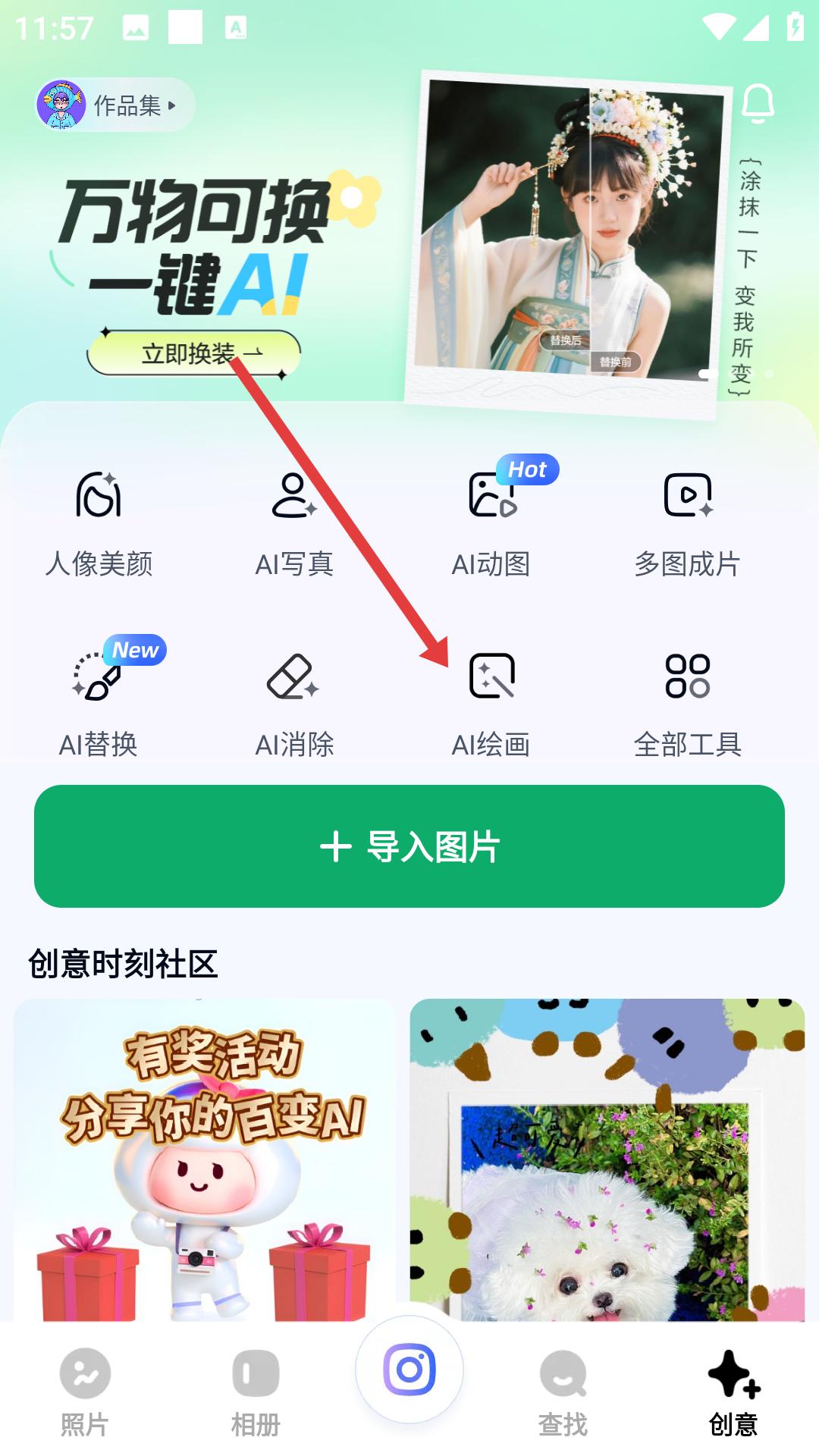Open the center camera button
Screen dimensions: 819x1456
(x=409, y=1370)
